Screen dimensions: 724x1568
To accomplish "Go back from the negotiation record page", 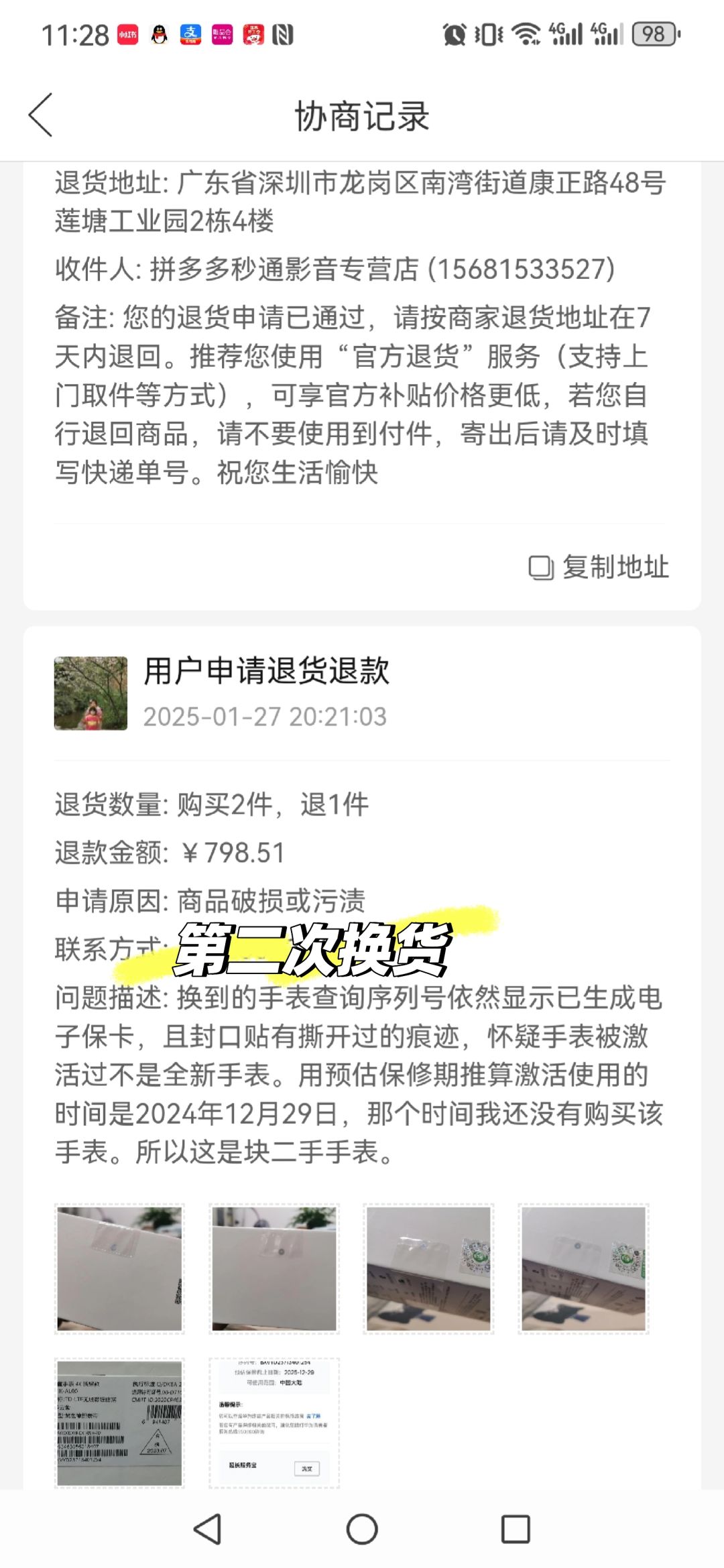I will pyautogui.click(x=41, y=115).
